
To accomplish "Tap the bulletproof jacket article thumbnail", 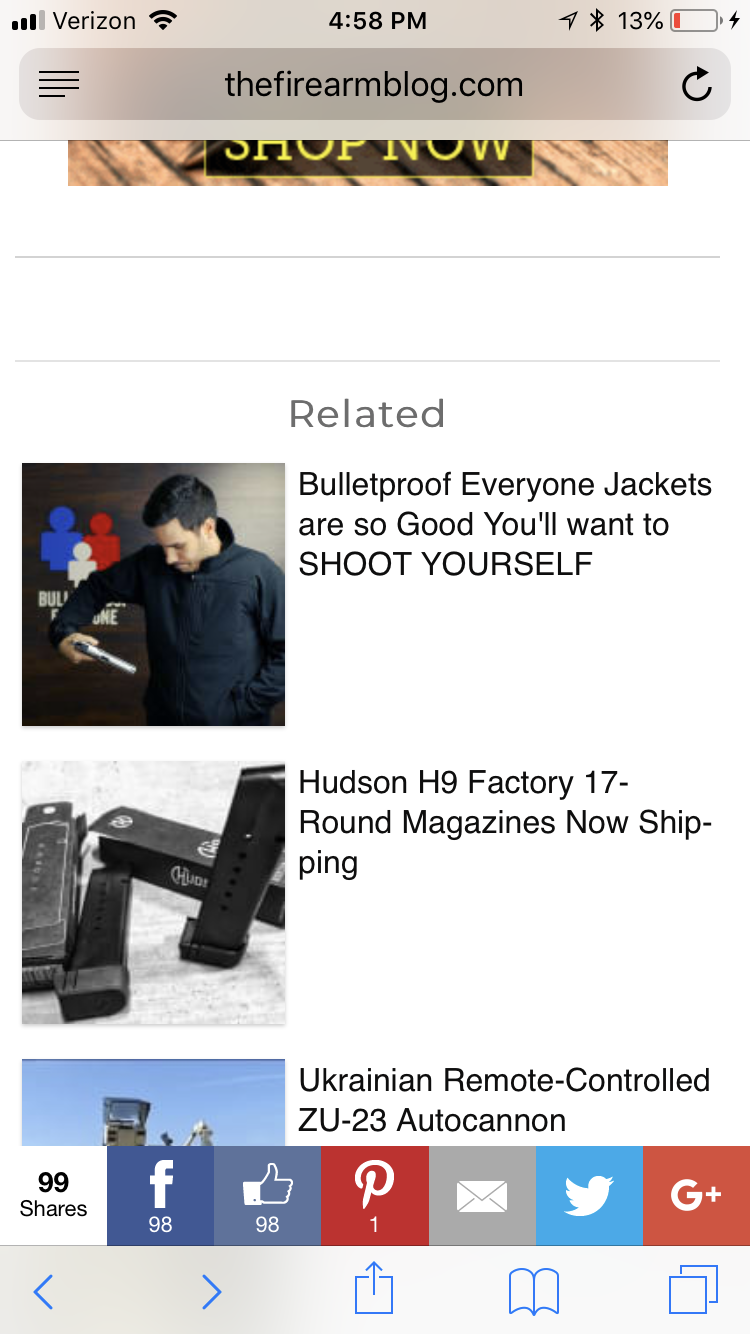I will (x=153, y=594).
